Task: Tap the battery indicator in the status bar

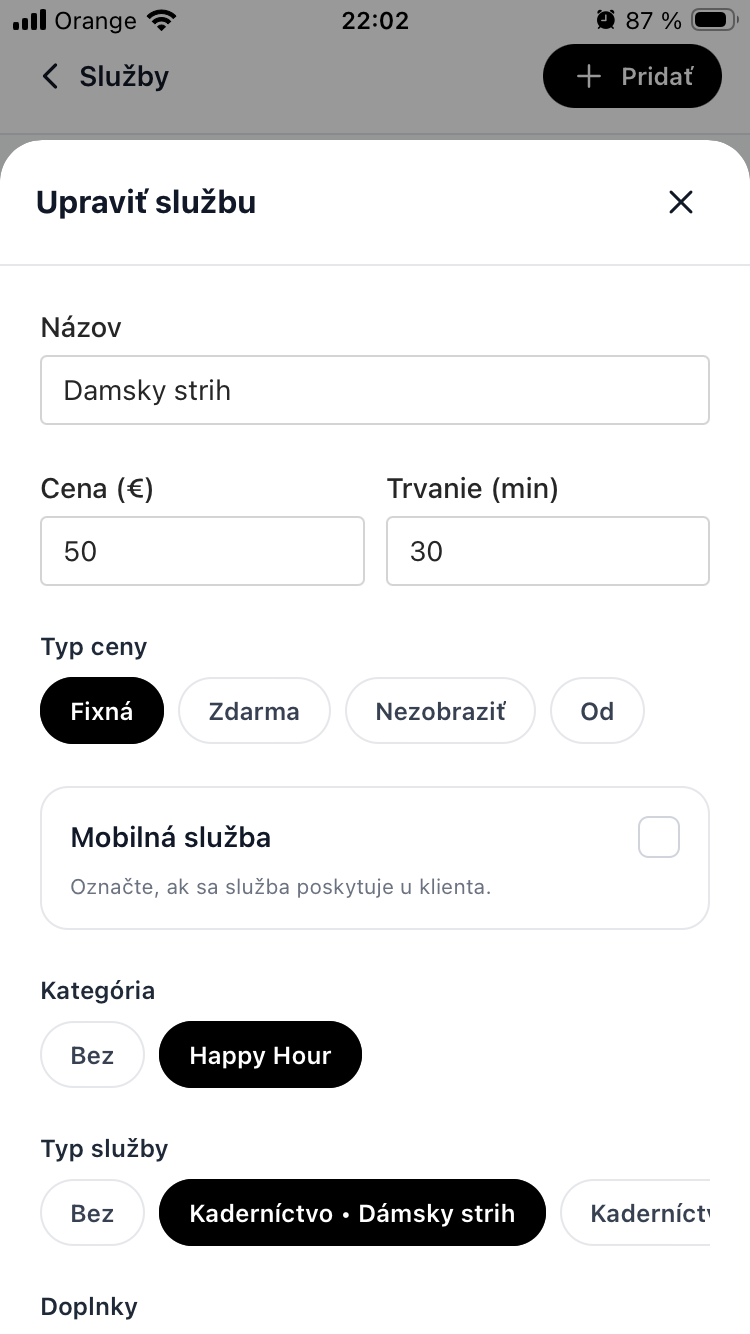Action: click(712, 19)
